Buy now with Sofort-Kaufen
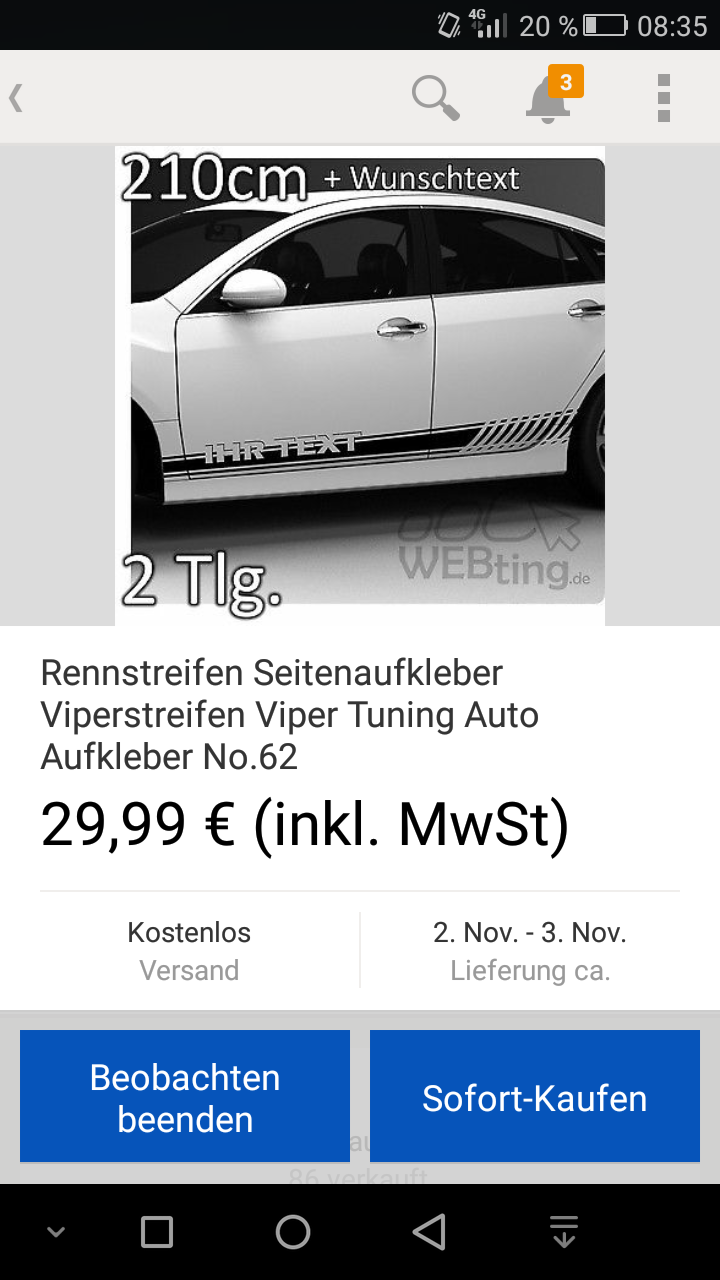The image size is (720, 1280). point(535,1097)
